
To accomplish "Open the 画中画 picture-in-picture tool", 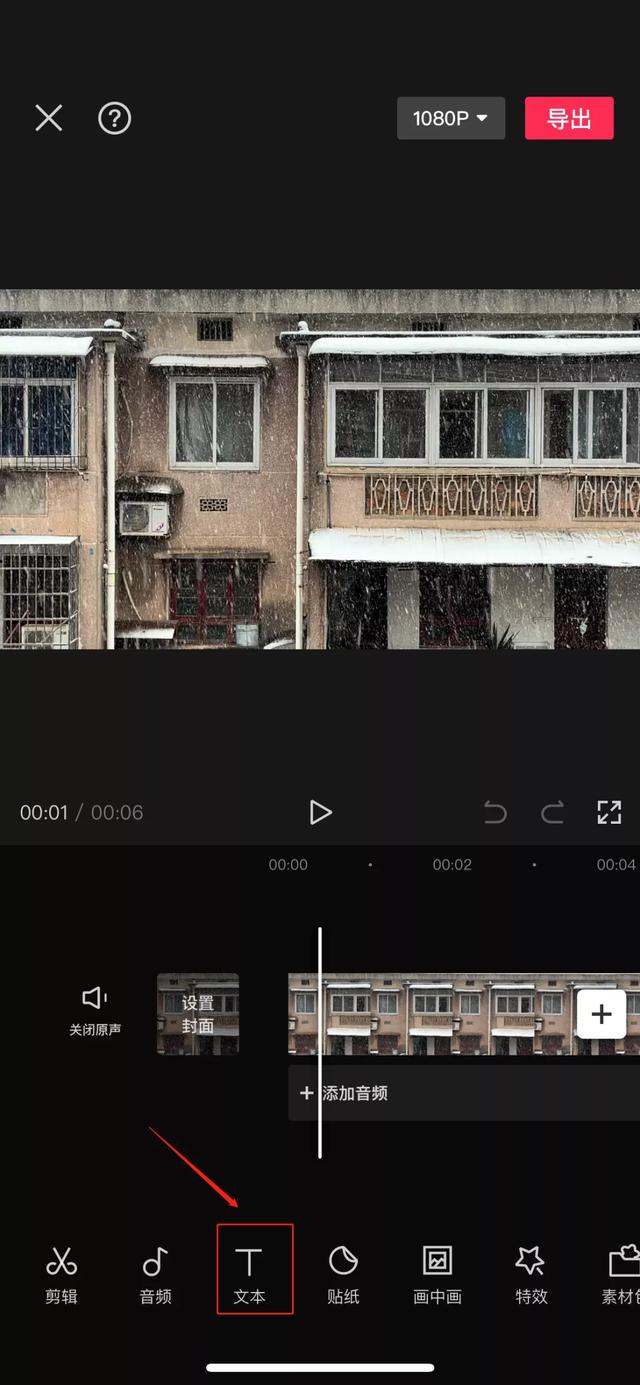I will 437,1274.
